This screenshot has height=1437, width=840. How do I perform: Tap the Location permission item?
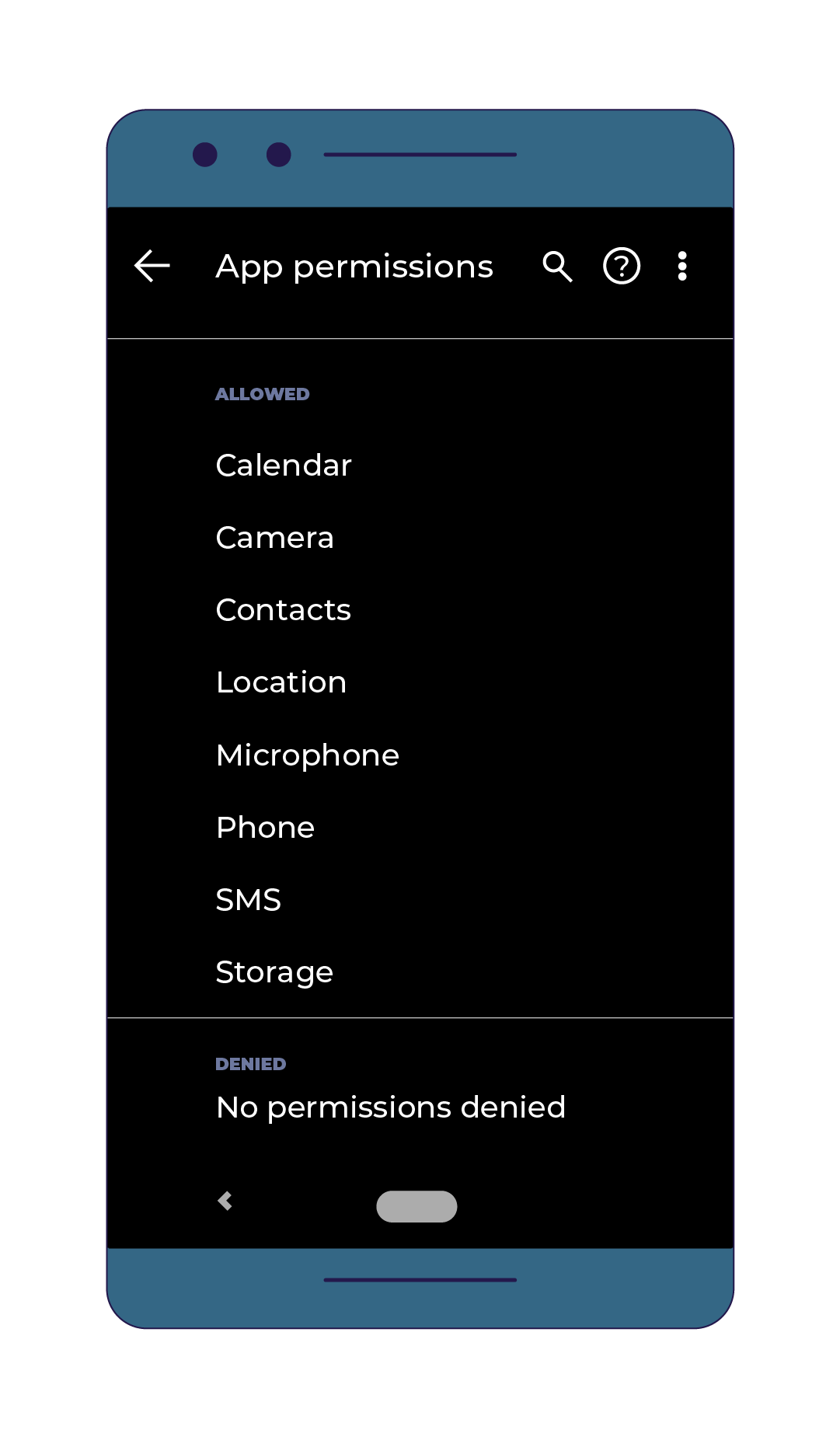click(x=281, y=682)
